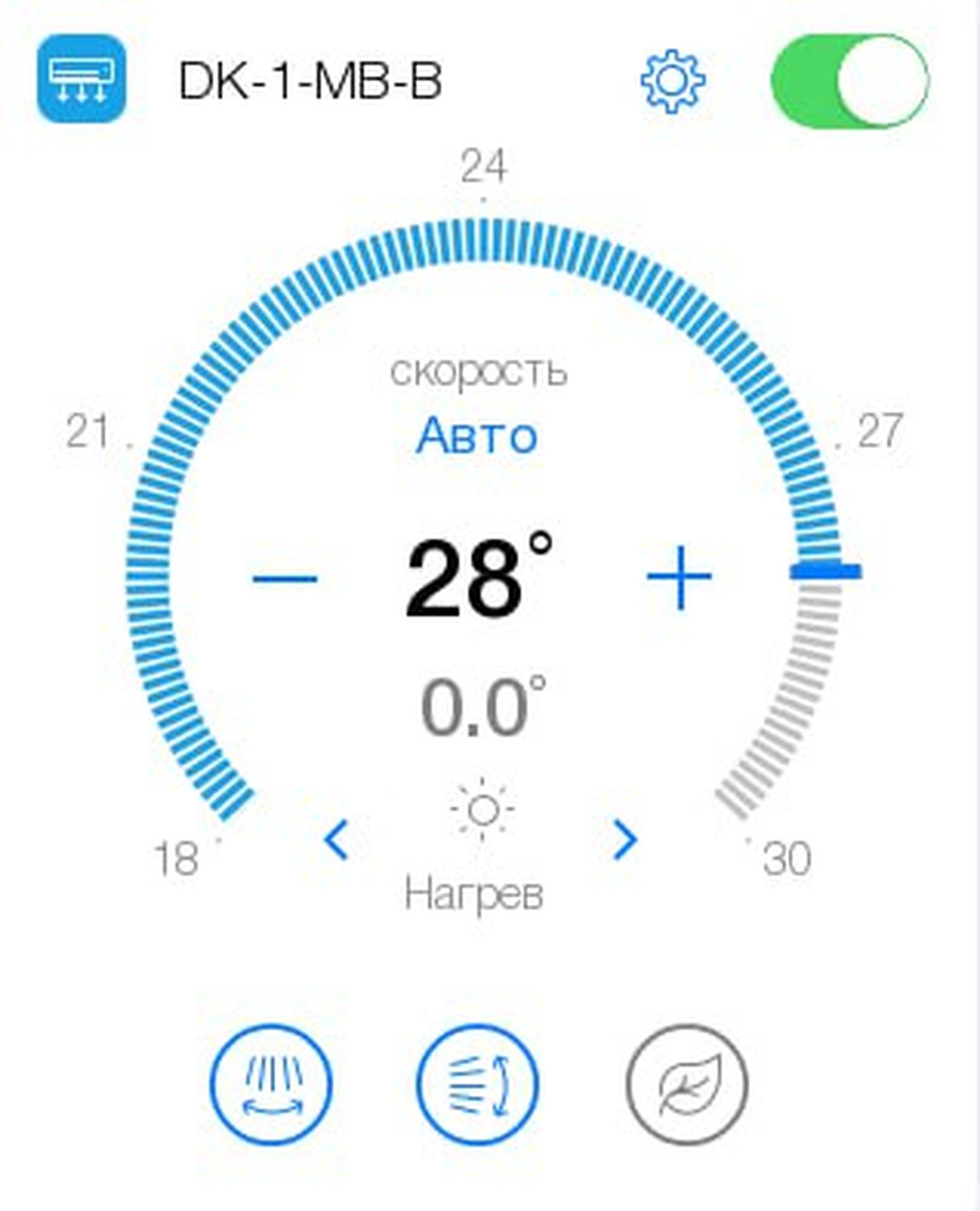Screen dimensions: 980x1211
Task: Switch to the previous mode with left arrow
Action: 336,840
